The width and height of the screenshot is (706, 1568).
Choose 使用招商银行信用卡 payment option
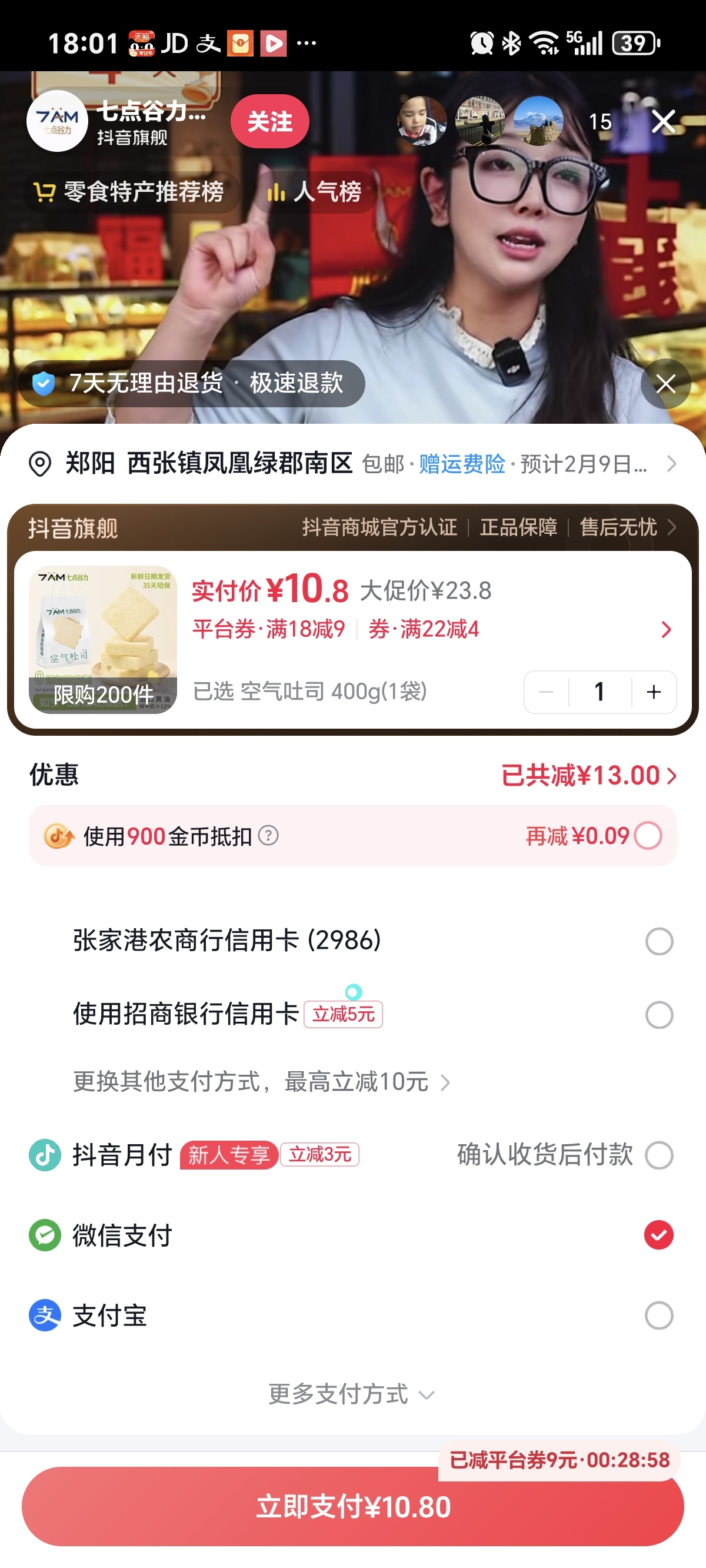pyautogui.click(x=658, y=1015)
